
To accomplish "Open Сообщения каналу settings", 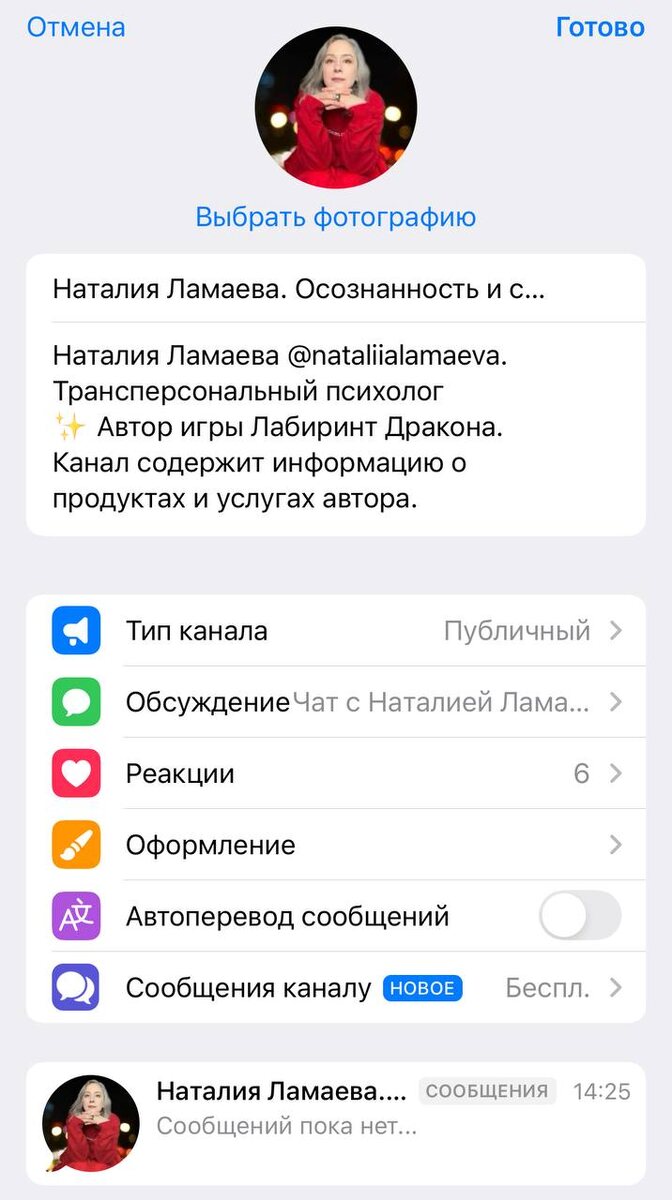I will (336, 988).
